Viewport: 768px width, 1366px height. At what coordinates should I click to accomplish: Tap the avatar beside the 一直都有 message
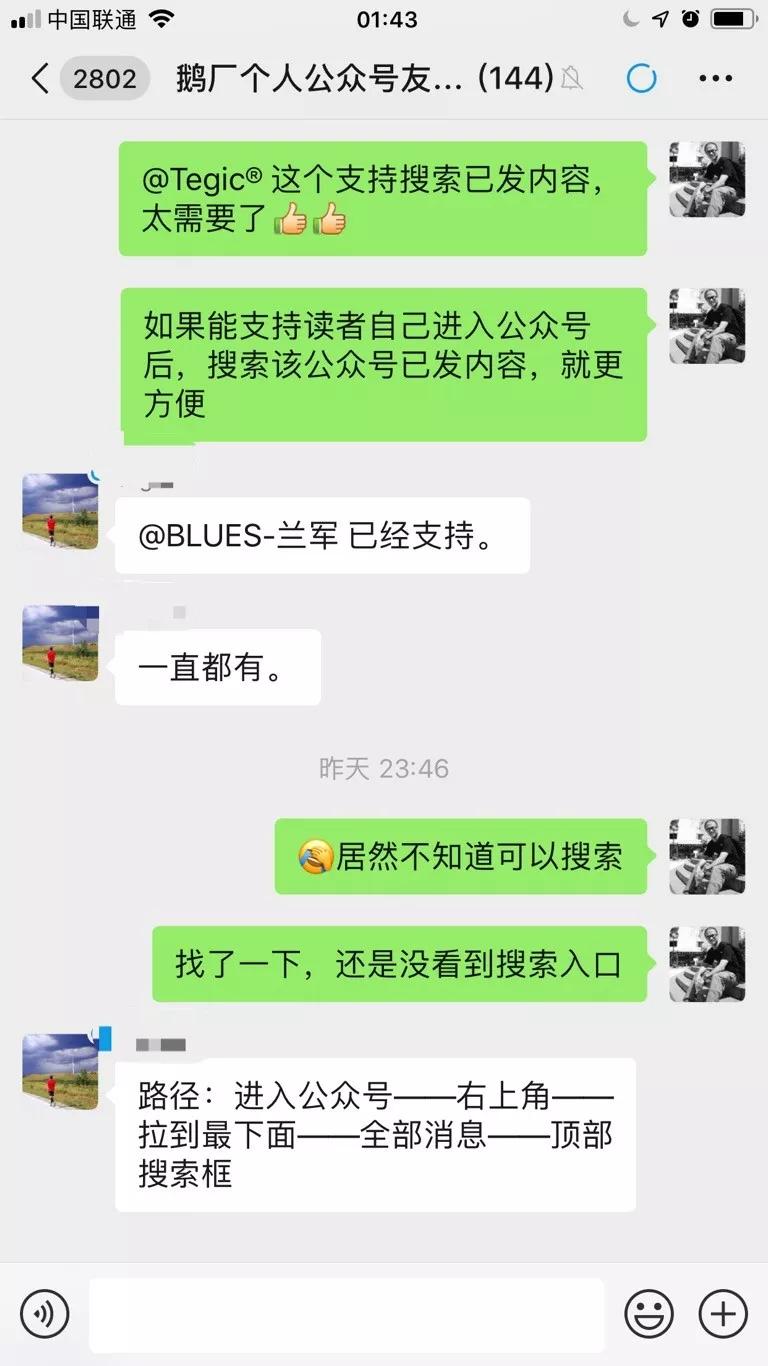60,643
